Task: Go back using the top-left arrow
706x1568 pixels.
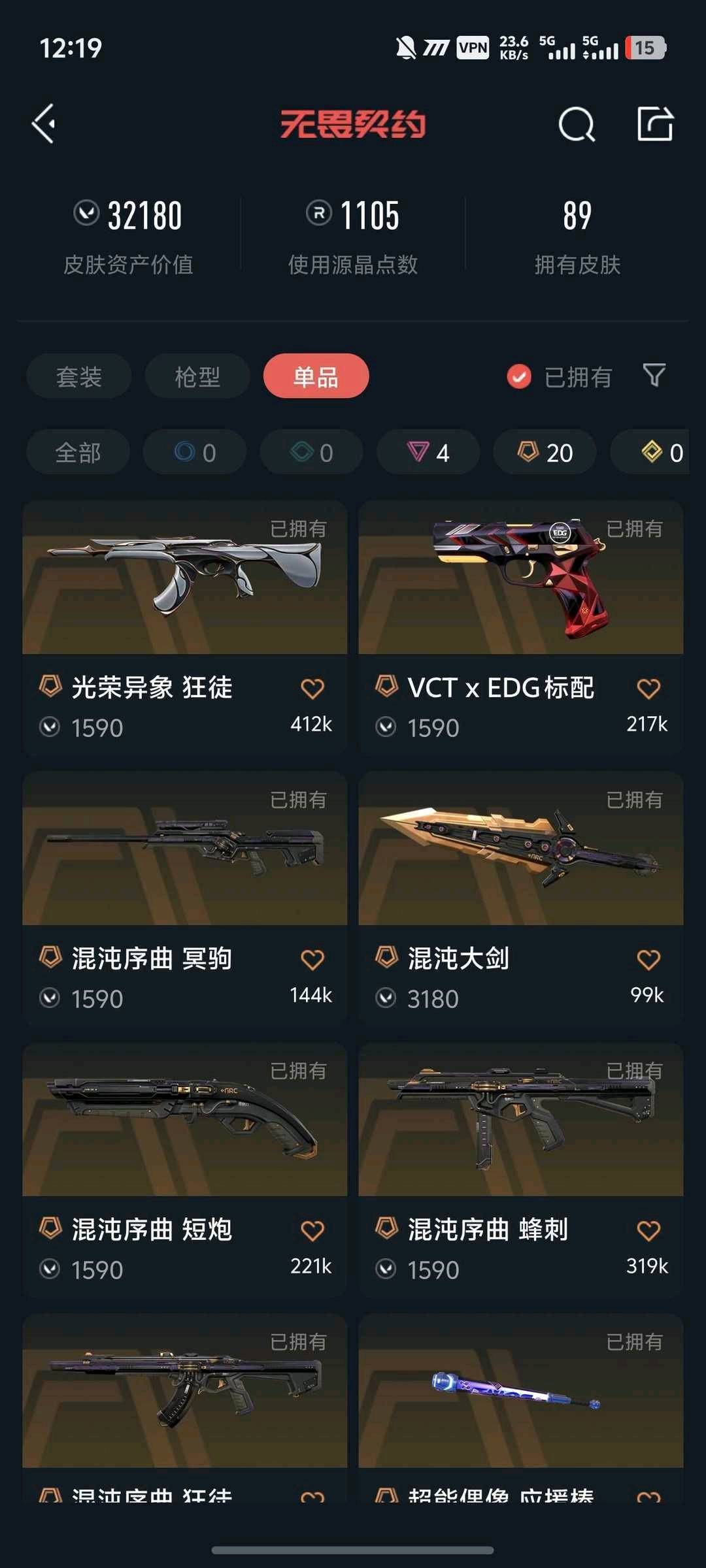Action: (44, 124)
